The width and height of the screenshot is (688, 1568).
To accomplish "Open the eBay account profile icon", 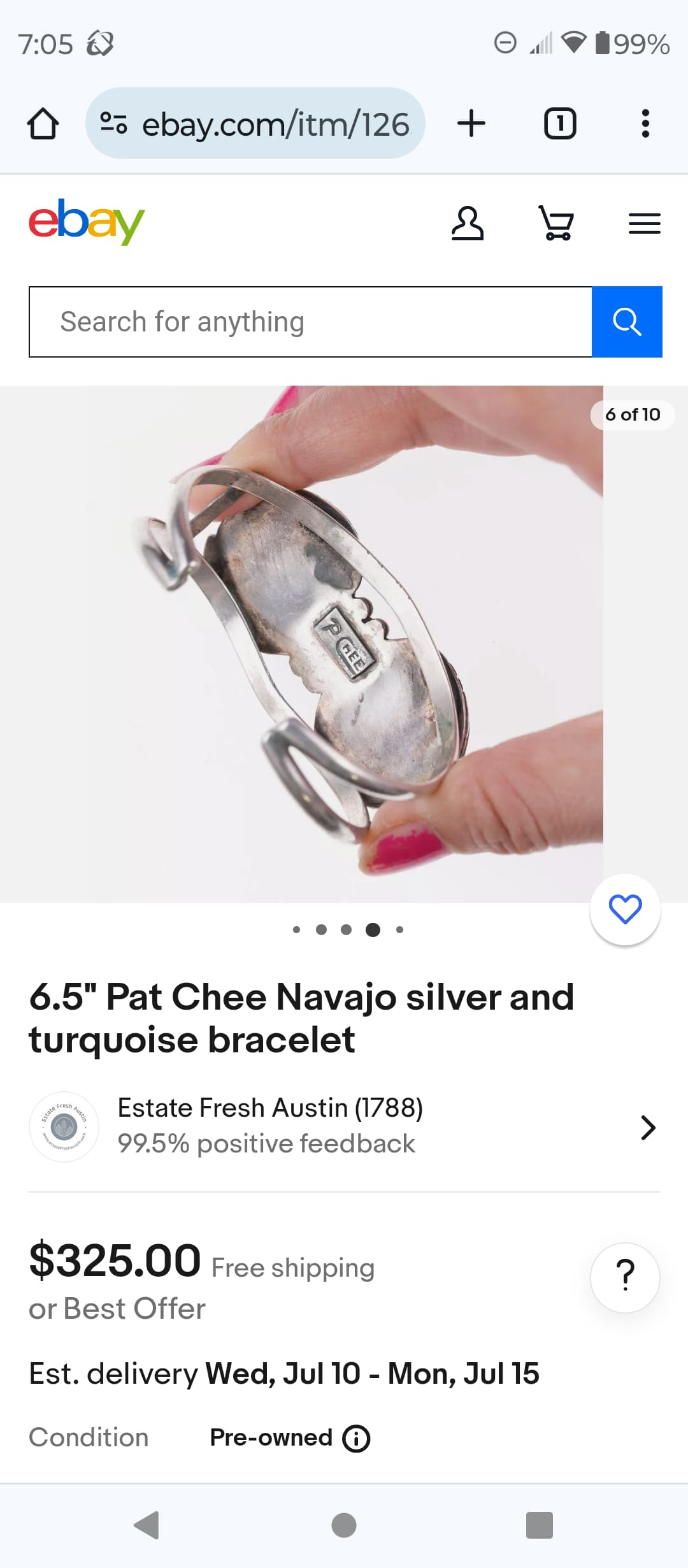I will click(468, 224).
